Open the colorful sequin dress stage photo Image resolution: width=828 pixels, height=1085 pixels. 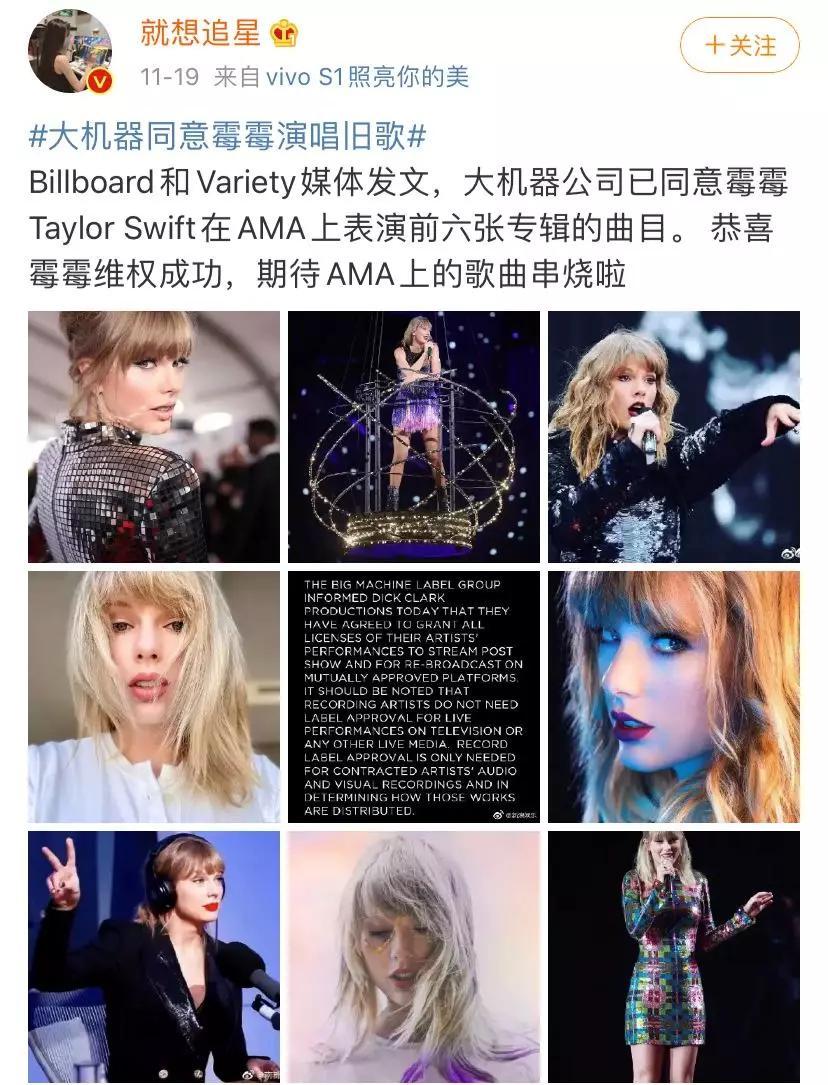(x=674, y=957)
